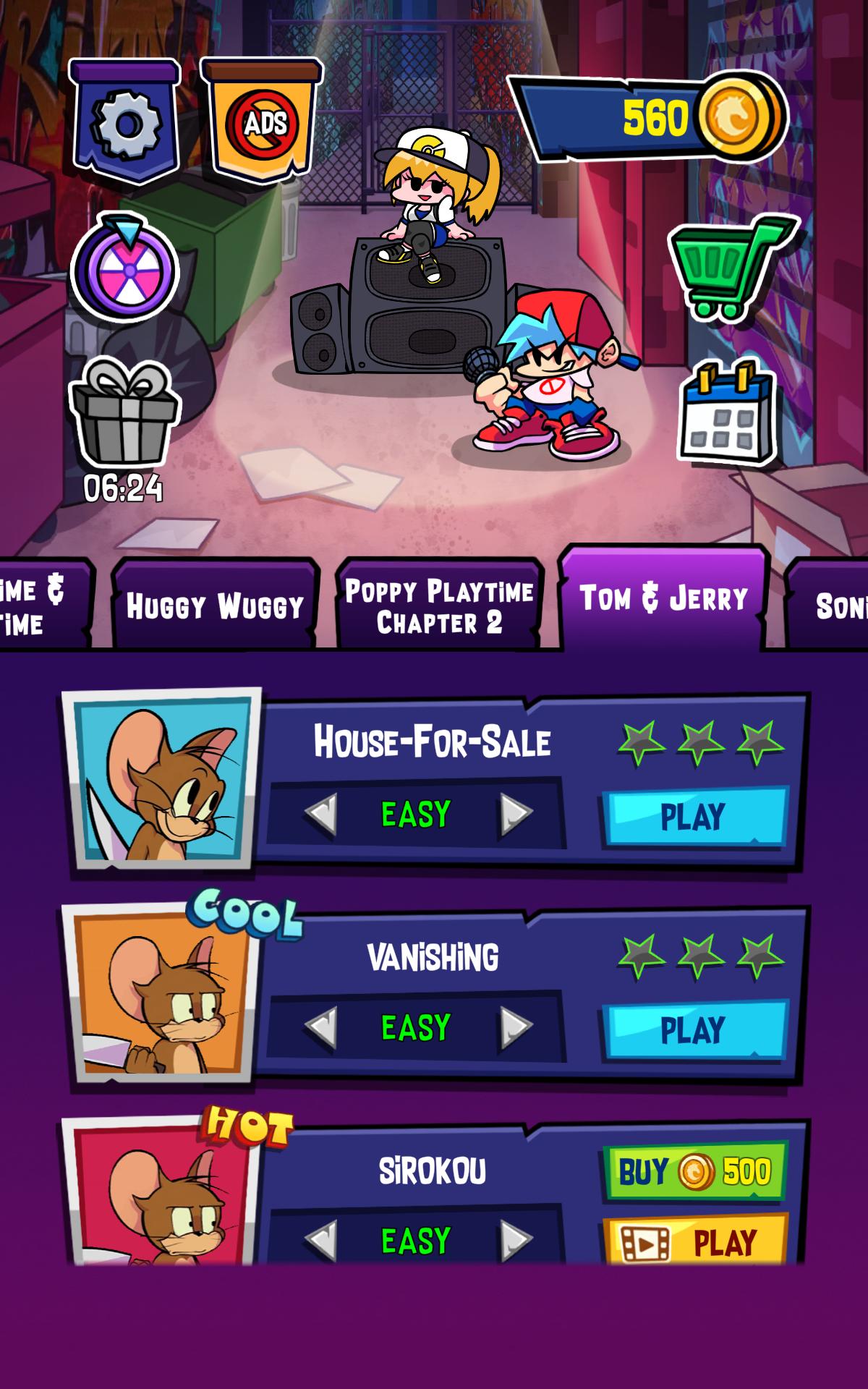Image resolution: width=868 pixels, height=1389 pixels.
Task: Play the Vanishing song
Action: point(693,1030)
